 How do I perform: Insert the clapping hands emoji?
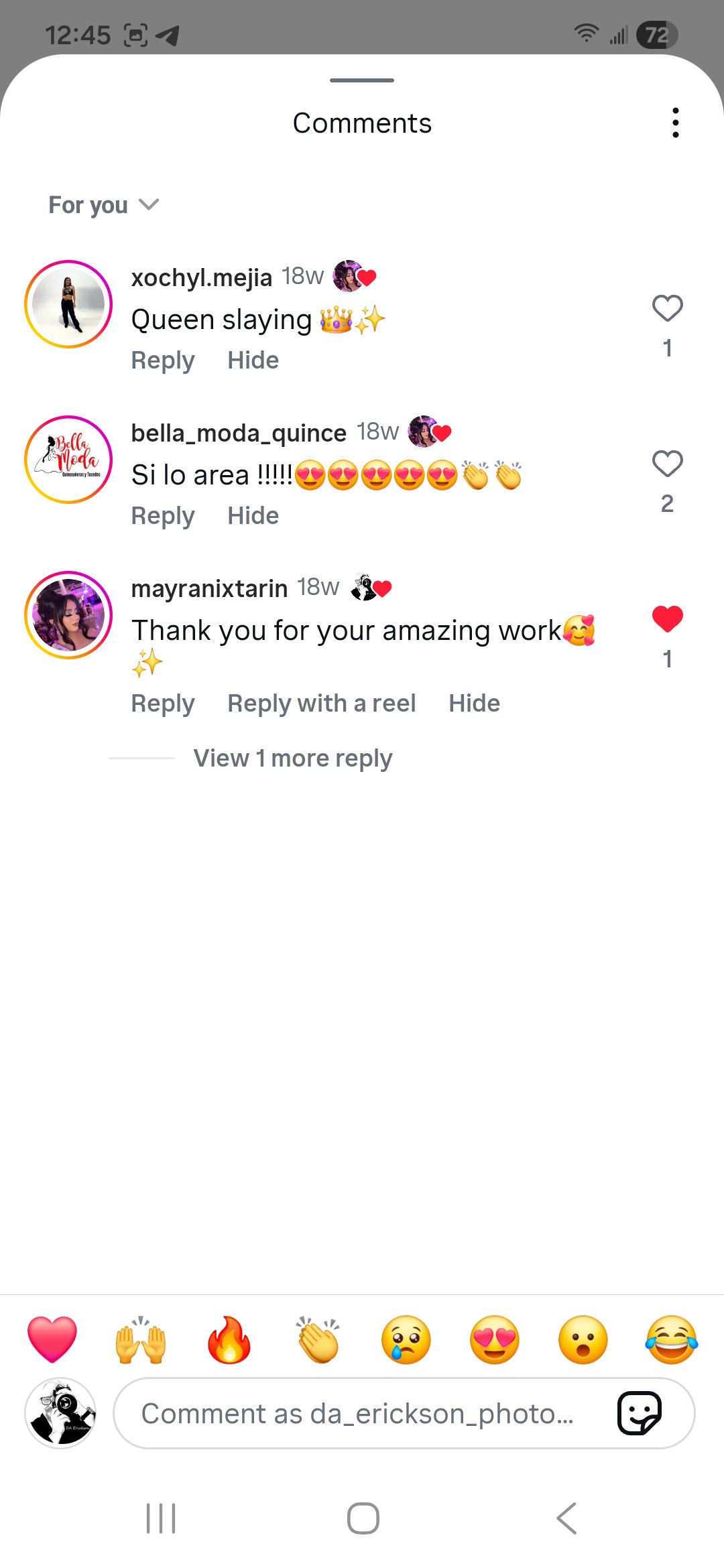tap(318, 1340)
